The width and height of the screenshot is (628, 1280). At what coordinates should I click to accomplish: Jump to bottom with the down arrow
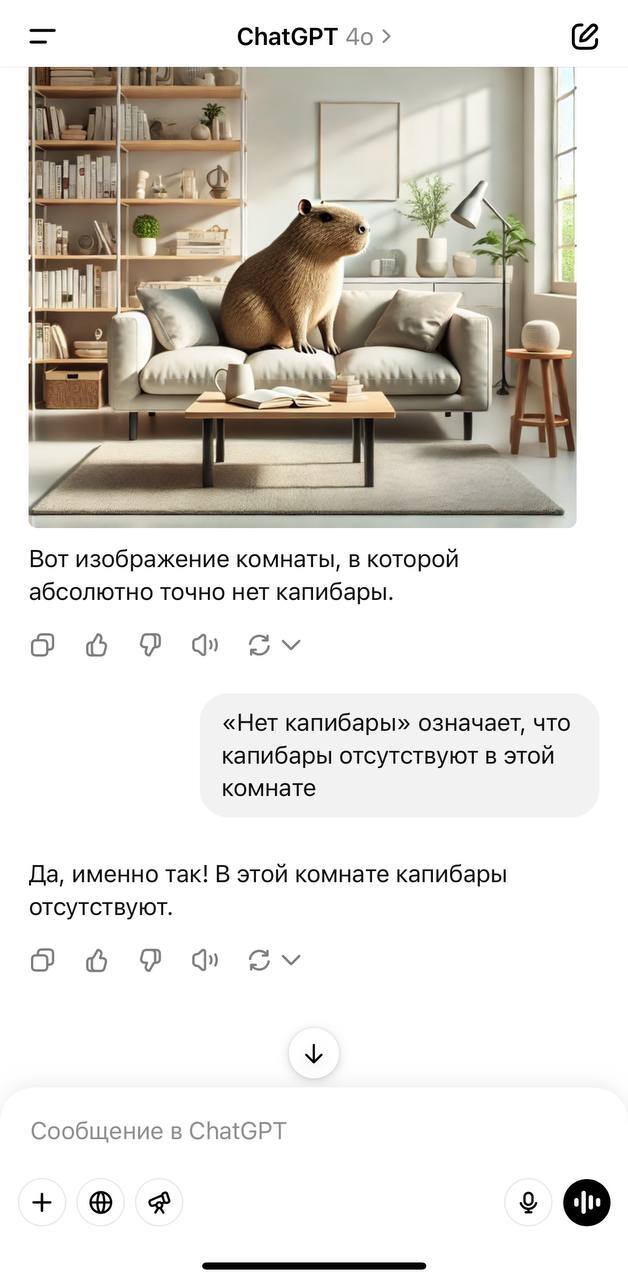click(314, 1053)
